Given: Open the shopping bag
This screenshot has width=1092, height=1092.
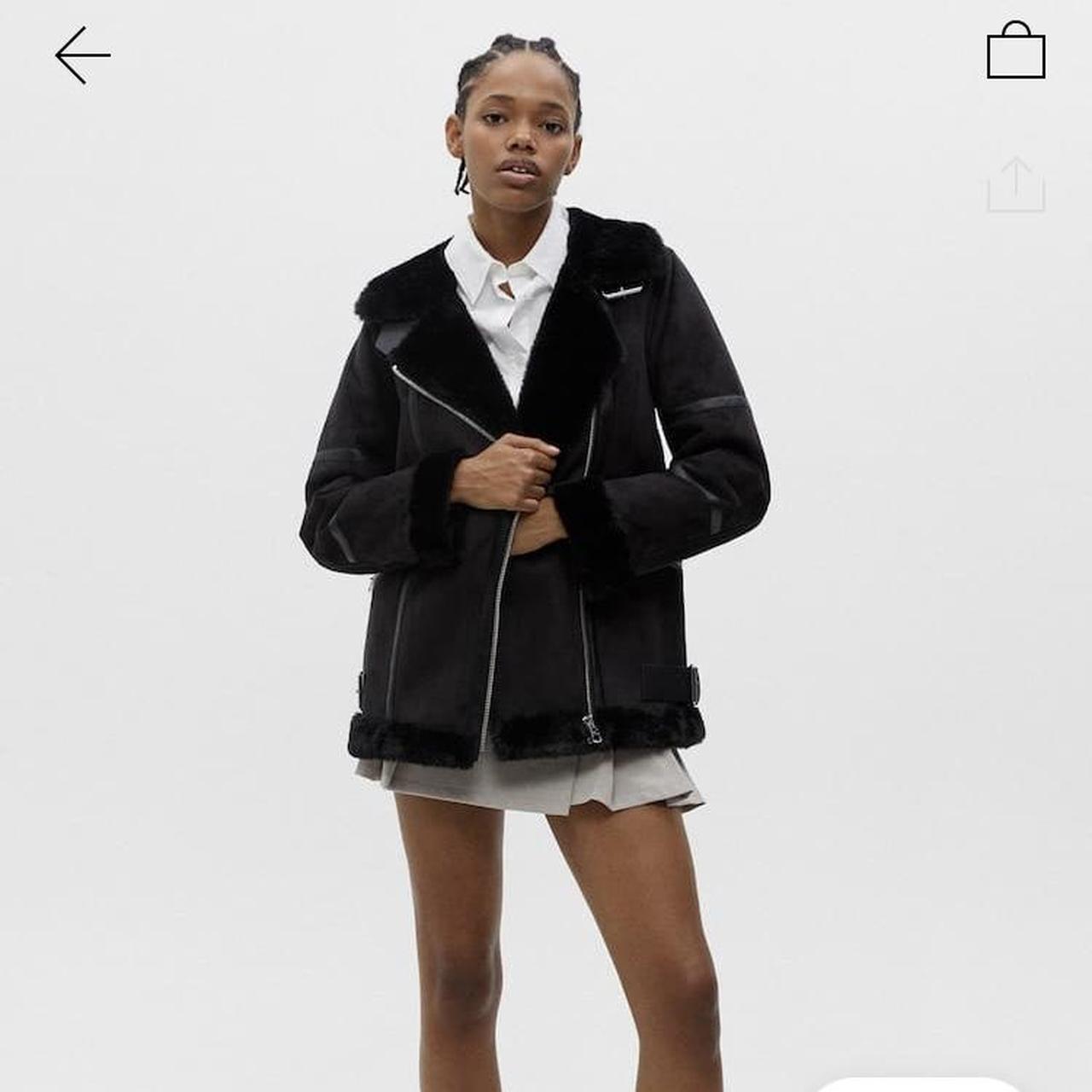Looking at the screenshot, I should (1015, 52).
